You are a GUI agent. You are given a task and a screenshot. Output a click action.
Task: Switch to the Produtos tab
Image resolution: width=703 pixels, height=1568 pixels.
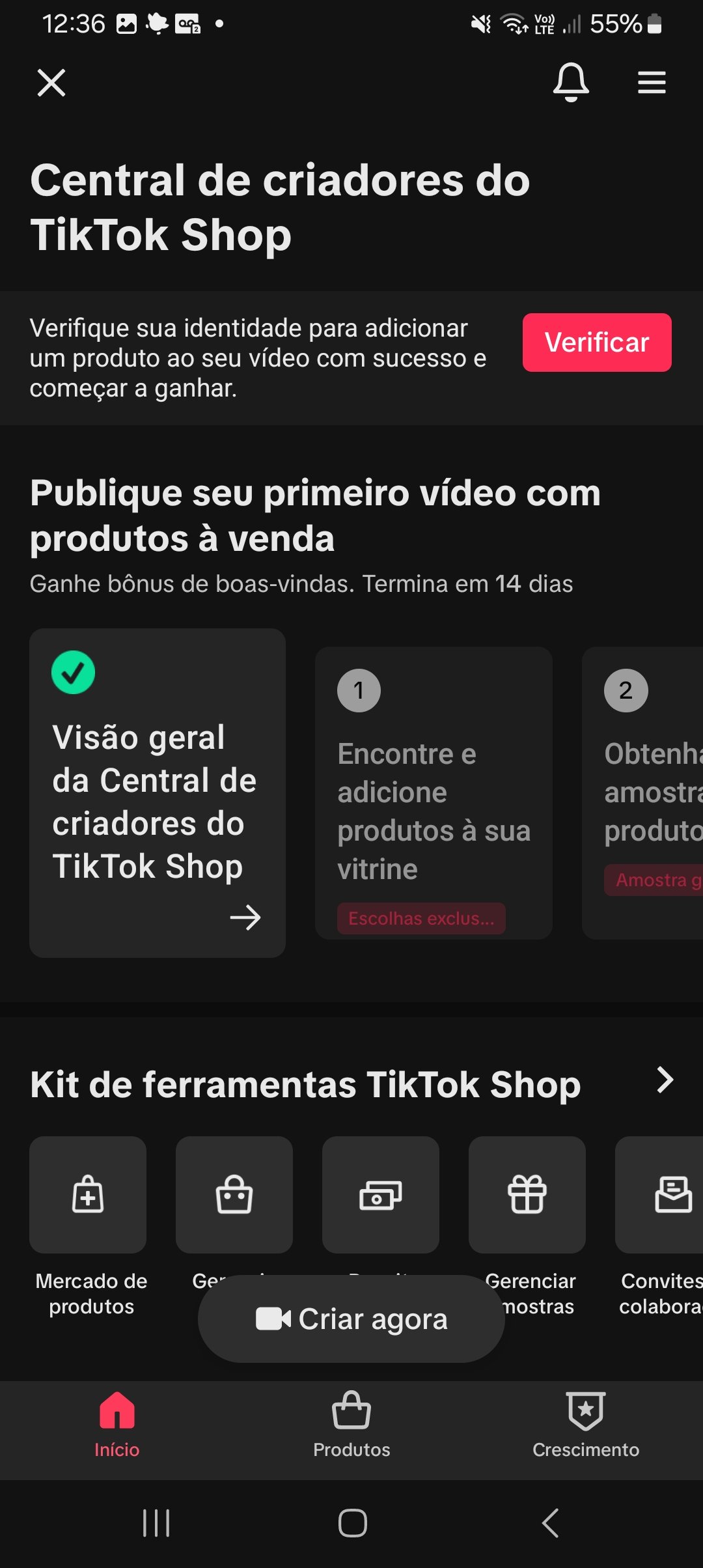(351, 1425)
